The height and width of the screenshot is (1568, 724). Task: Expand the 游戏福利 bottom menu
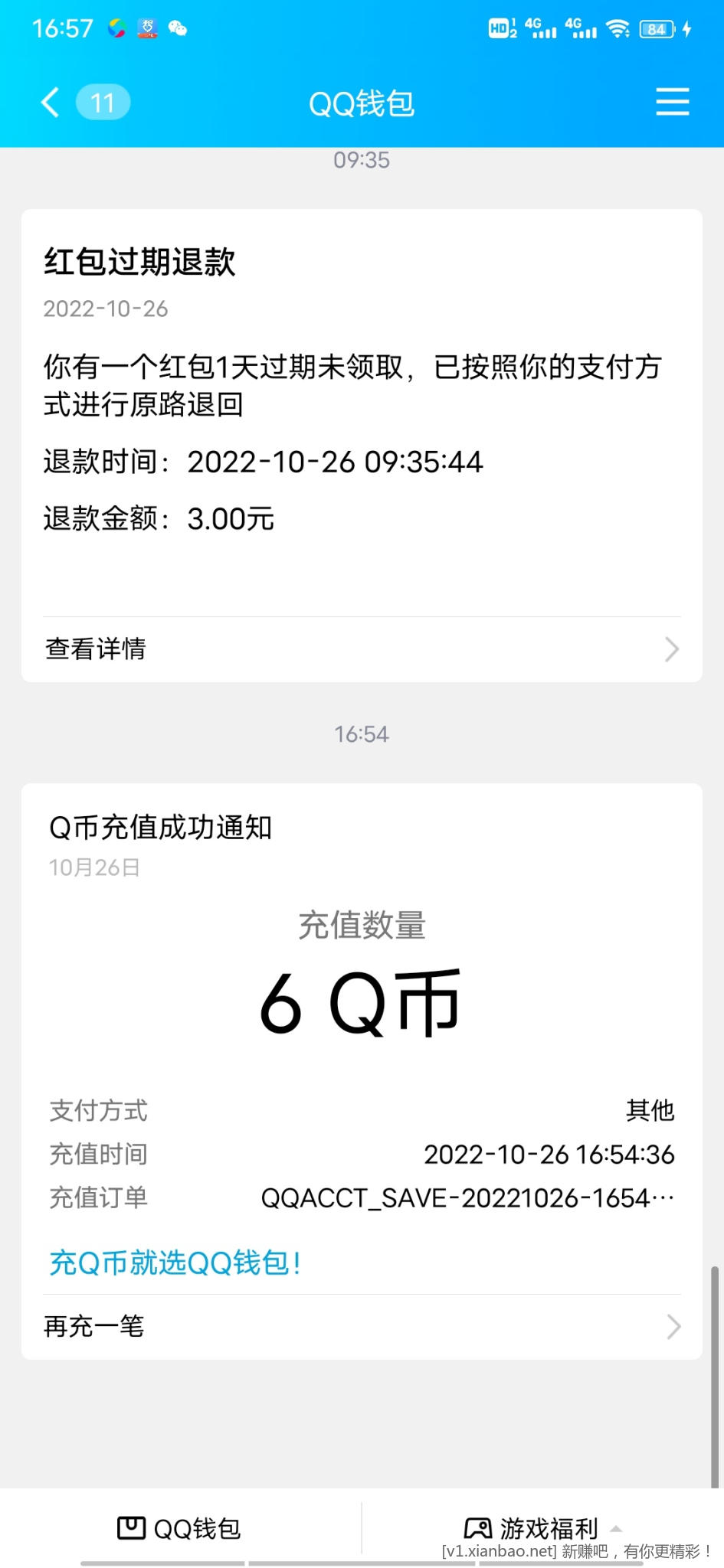click(542, 1528)
